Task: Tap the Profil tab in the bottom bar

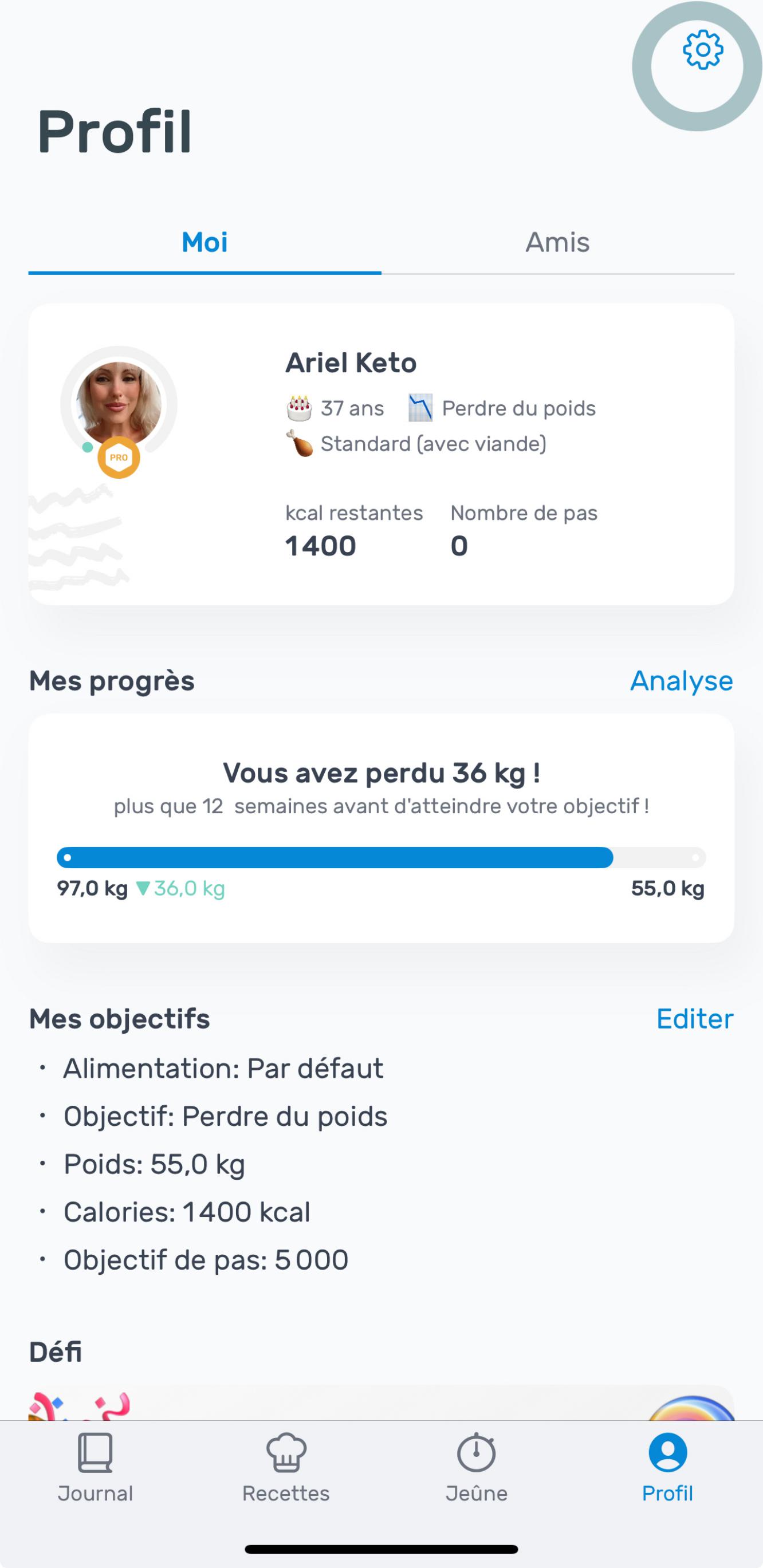Action: coord(667,1468)
